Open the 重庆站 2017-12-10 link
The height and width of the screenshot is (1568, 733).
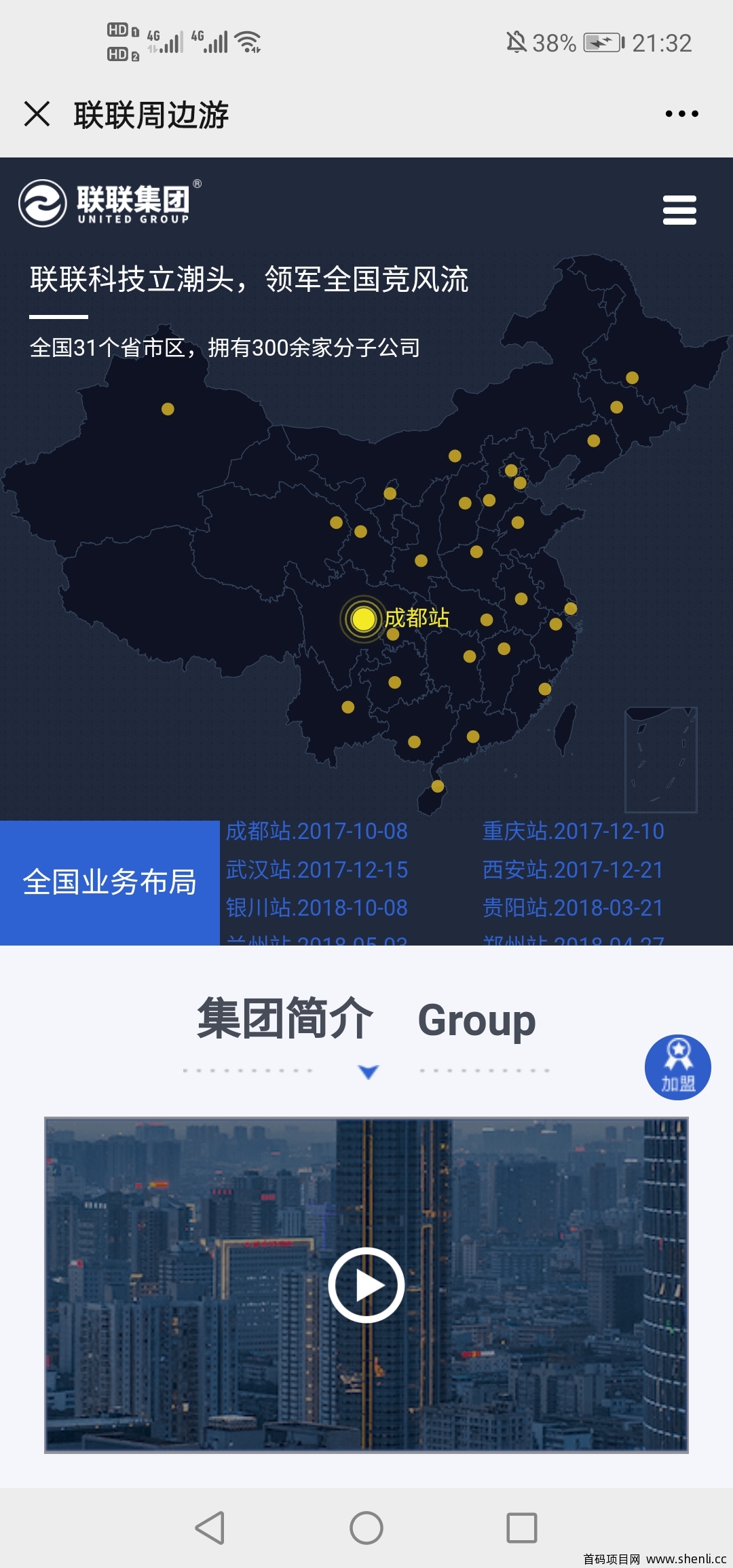(574, 832)
